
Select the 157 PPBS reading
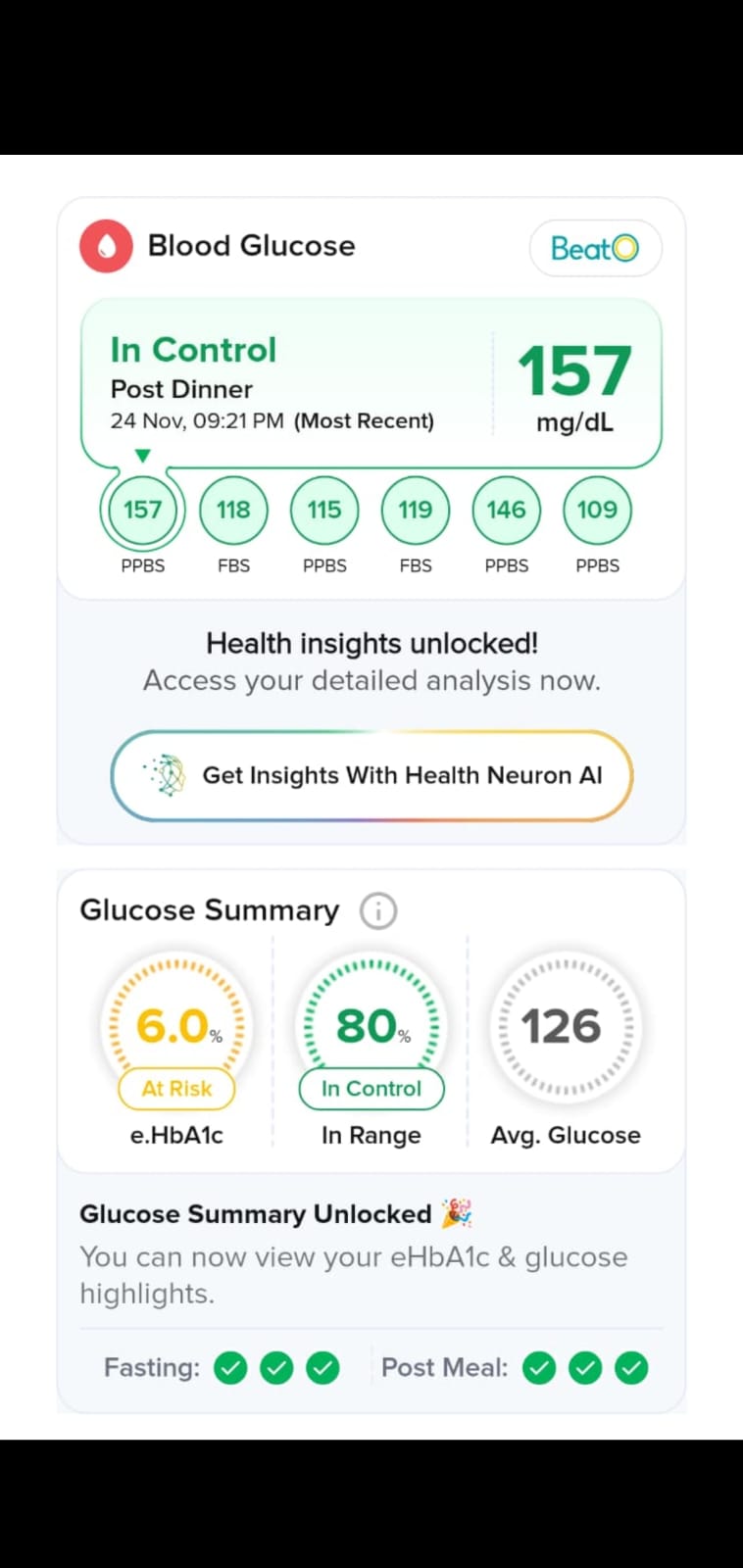coord(142,511)
